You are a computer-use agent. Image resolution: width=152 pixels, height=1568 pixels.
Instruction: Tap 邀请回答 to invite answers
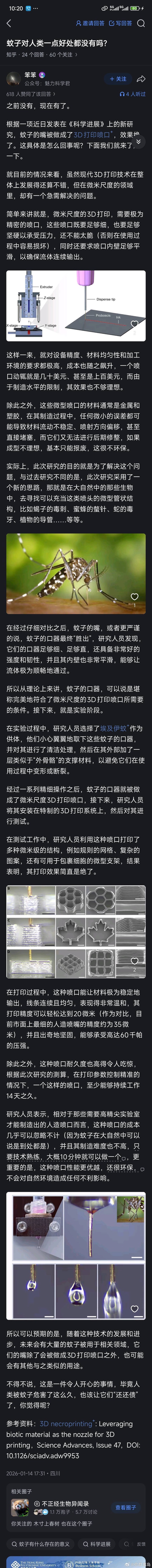pyautogui.click(x=90, y=23)
